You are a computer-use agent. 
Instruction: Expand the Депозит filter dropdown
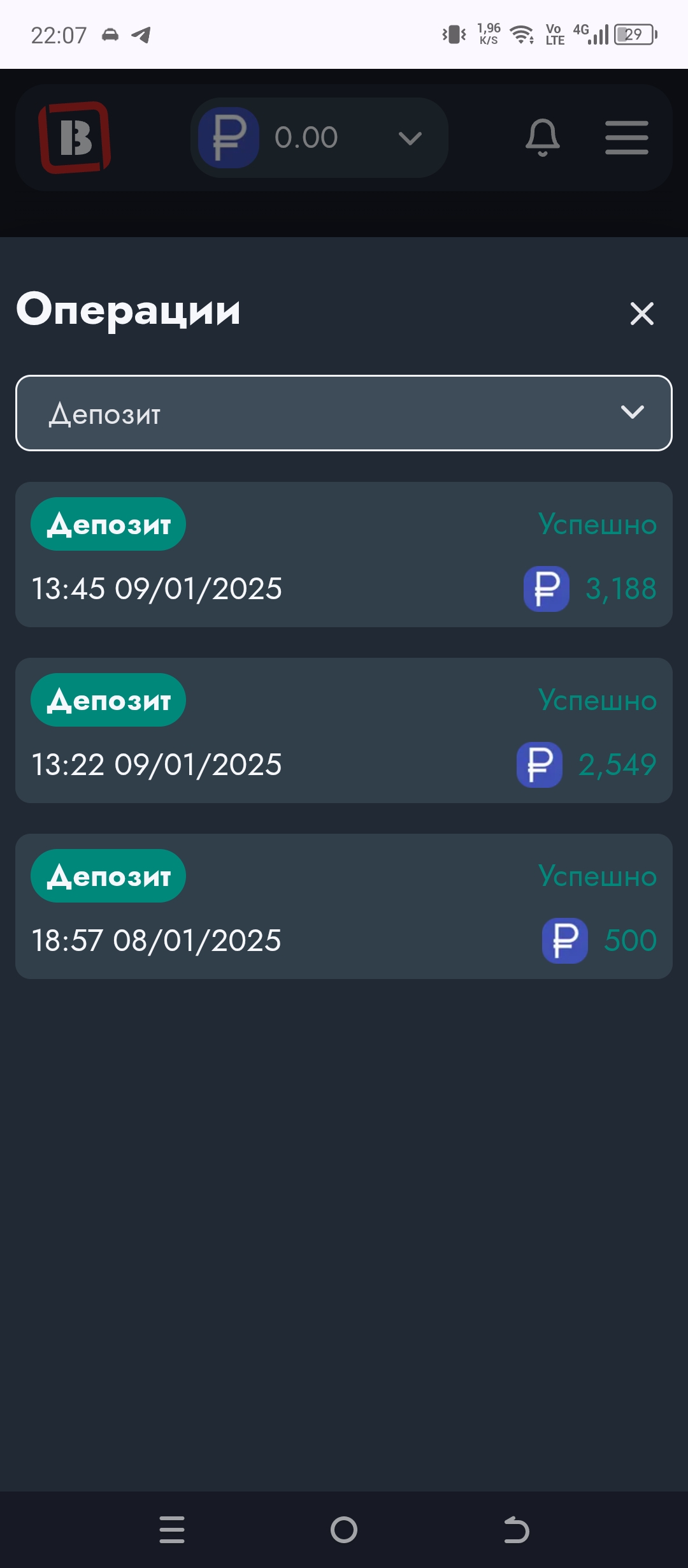[344, 413]
